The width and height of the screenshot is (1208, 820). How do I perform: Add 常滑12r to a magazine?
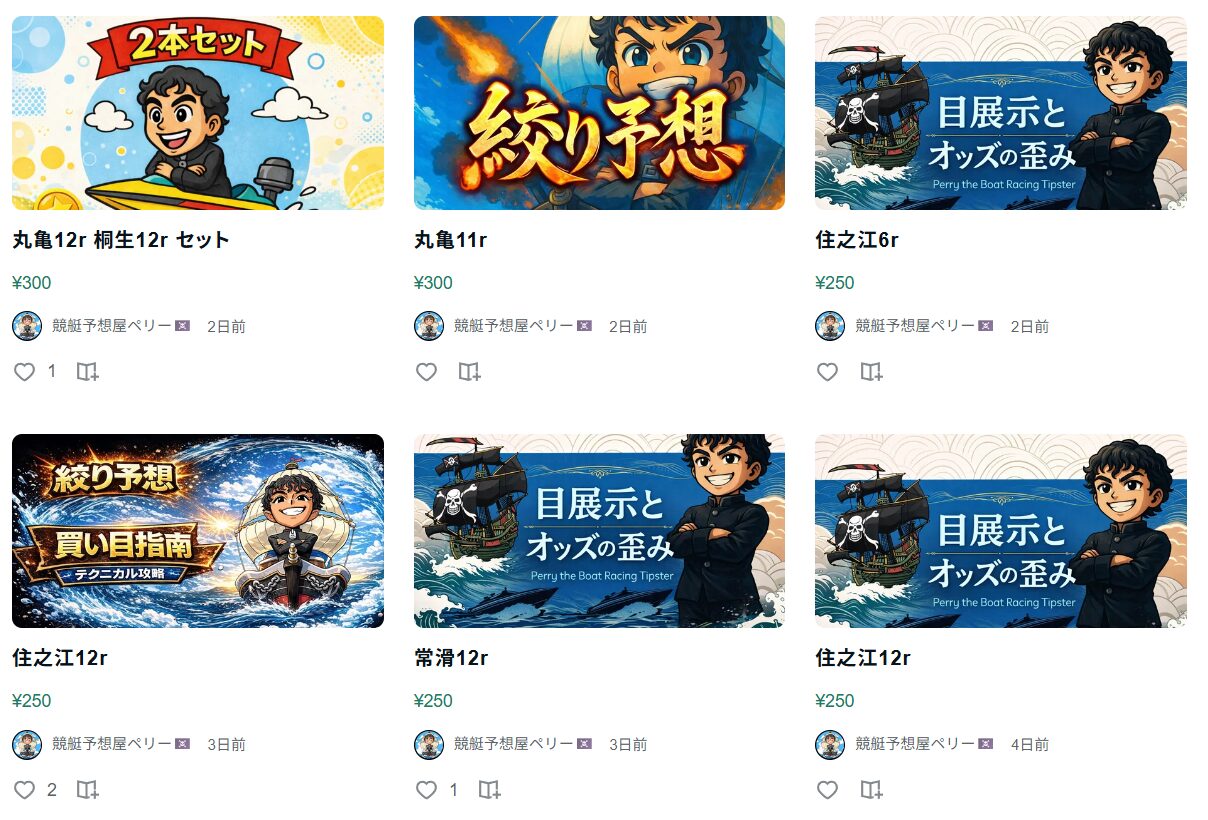[x=489, y=790]
